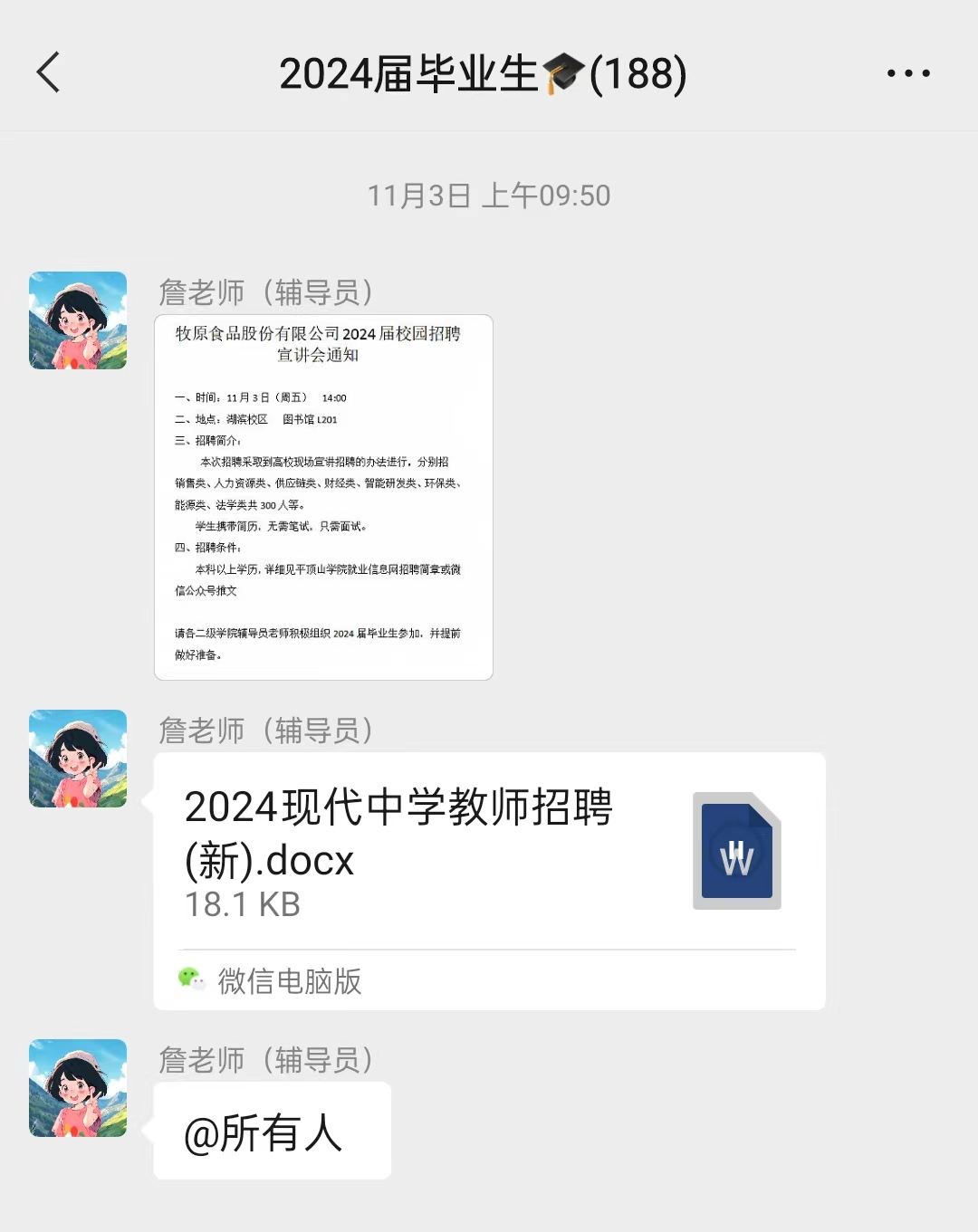
Task: Open the recruitment notice image
Action: (x=323, y=497)
